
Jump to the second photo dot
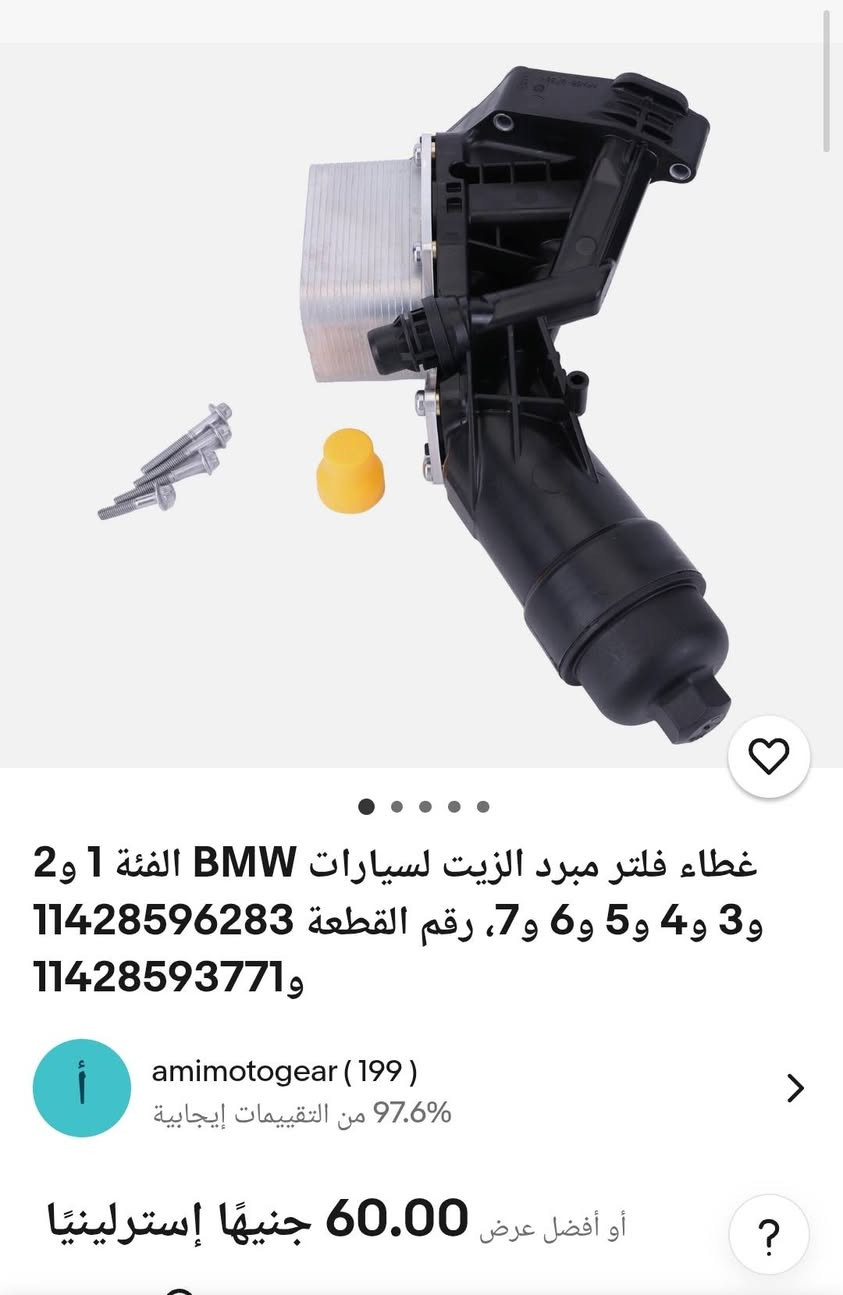click(397, 806)
